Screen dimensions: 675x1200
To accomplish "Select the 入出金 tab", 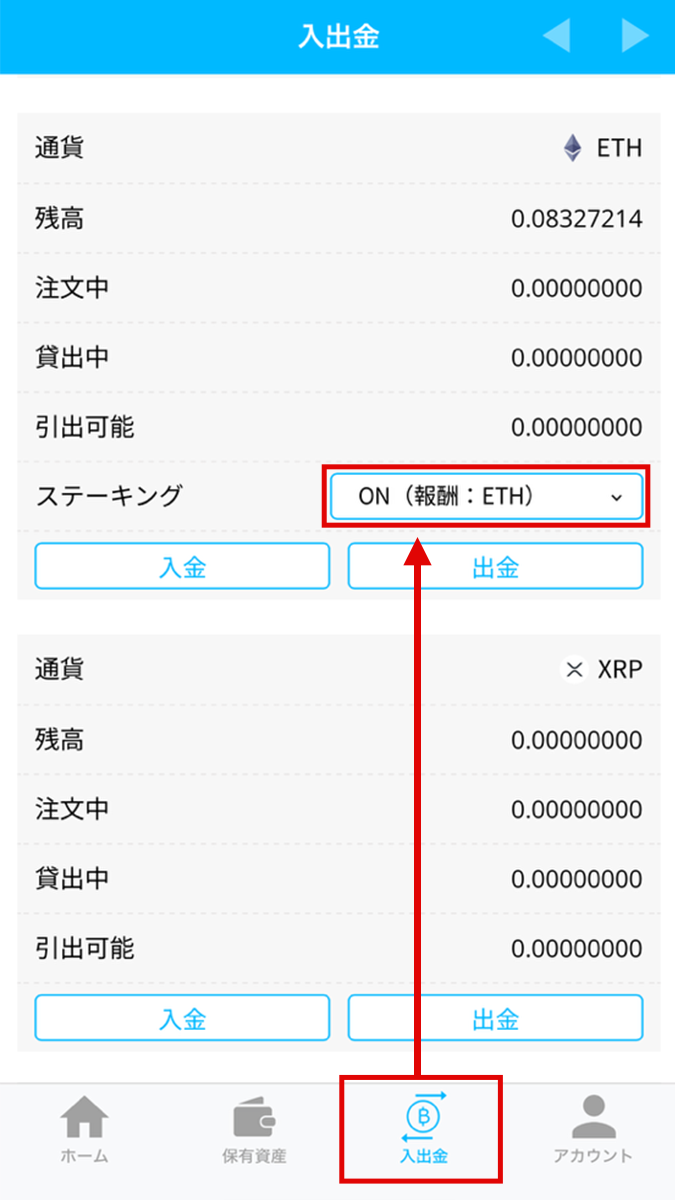I will pyautogui.click(x=422, y=1130).
